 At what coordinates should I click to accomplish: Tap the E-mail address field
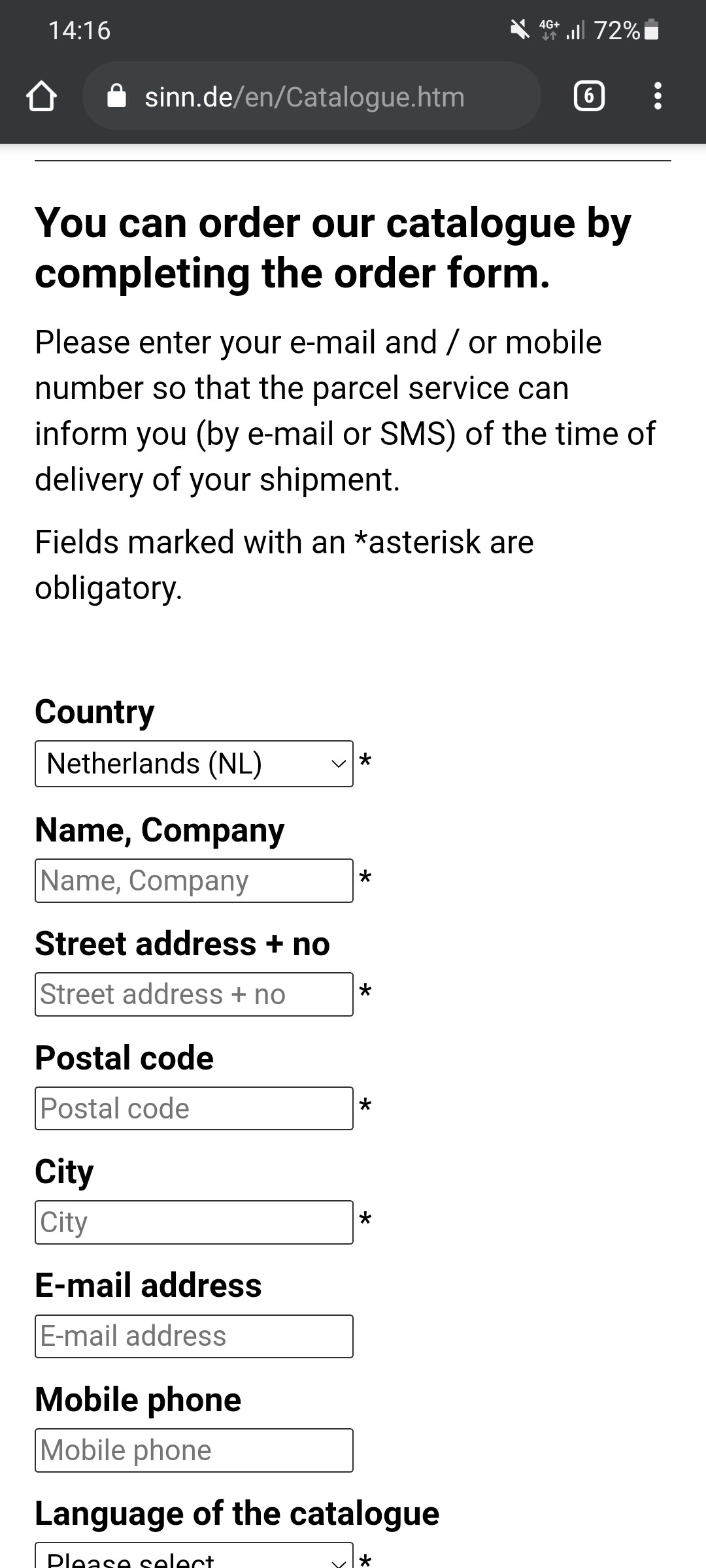tap(194, 1336)
